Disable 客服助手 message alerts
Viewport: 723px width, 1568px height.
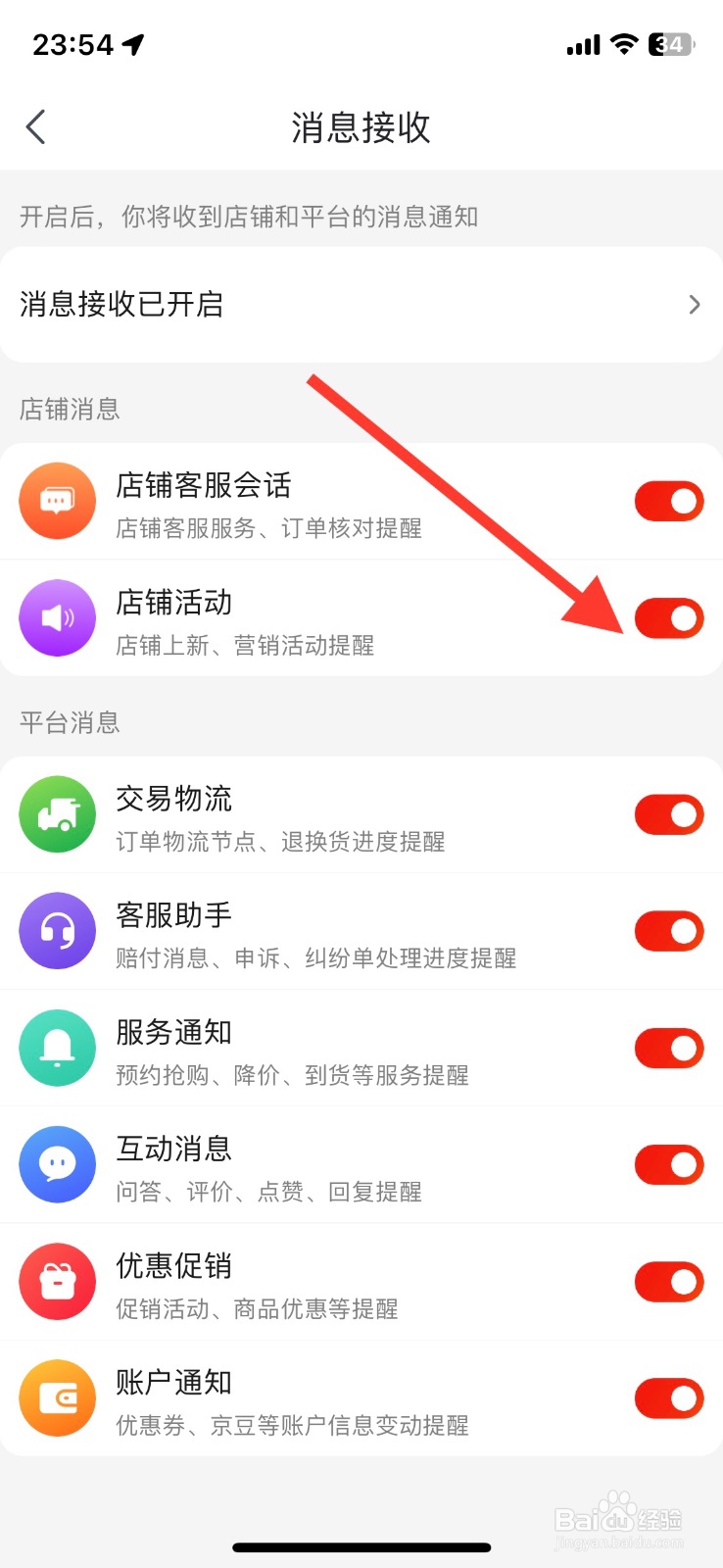pos(668,931)
